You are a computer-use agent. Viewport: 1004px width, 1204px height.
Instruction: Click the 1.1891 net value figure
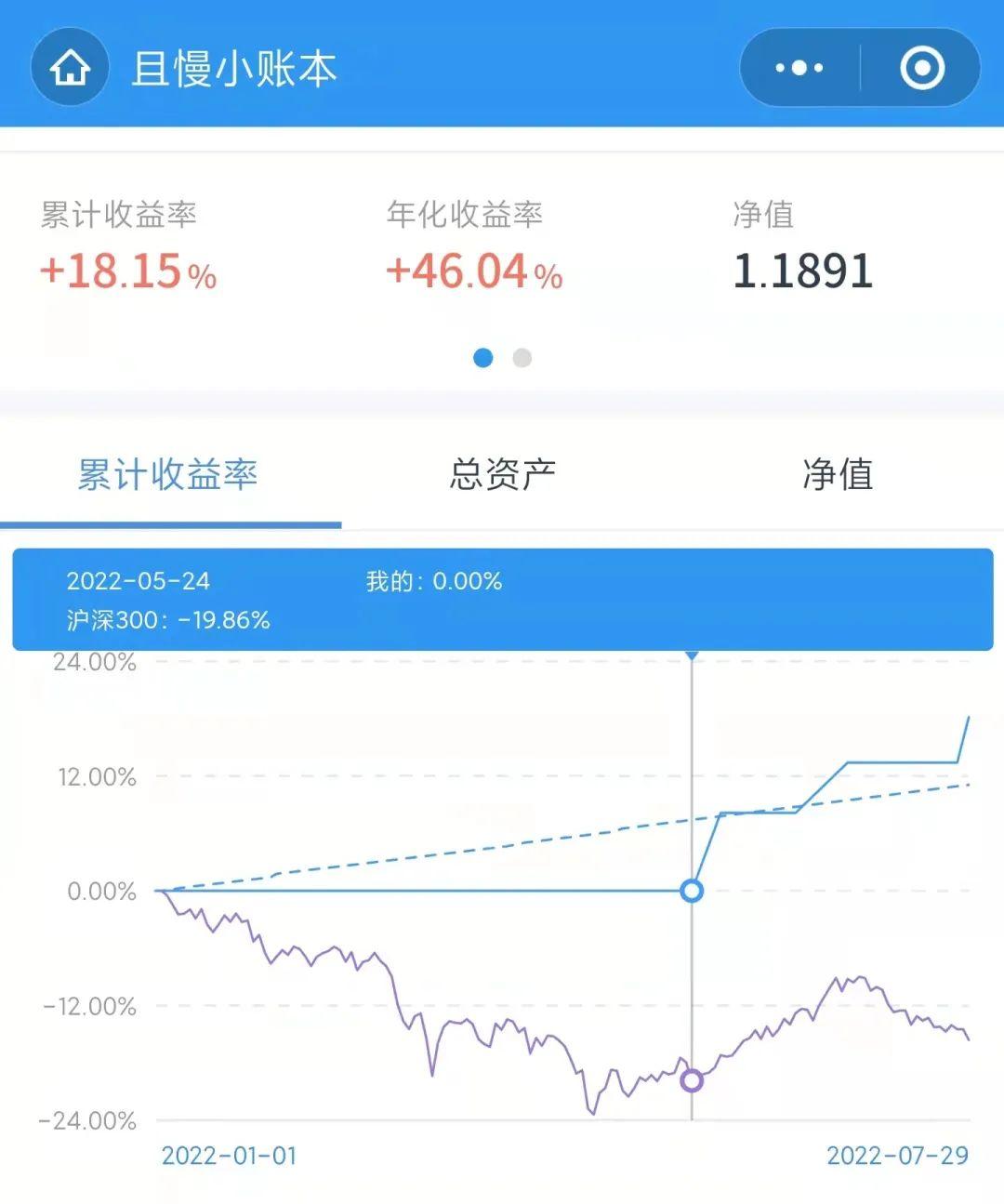tap(803, 270)
